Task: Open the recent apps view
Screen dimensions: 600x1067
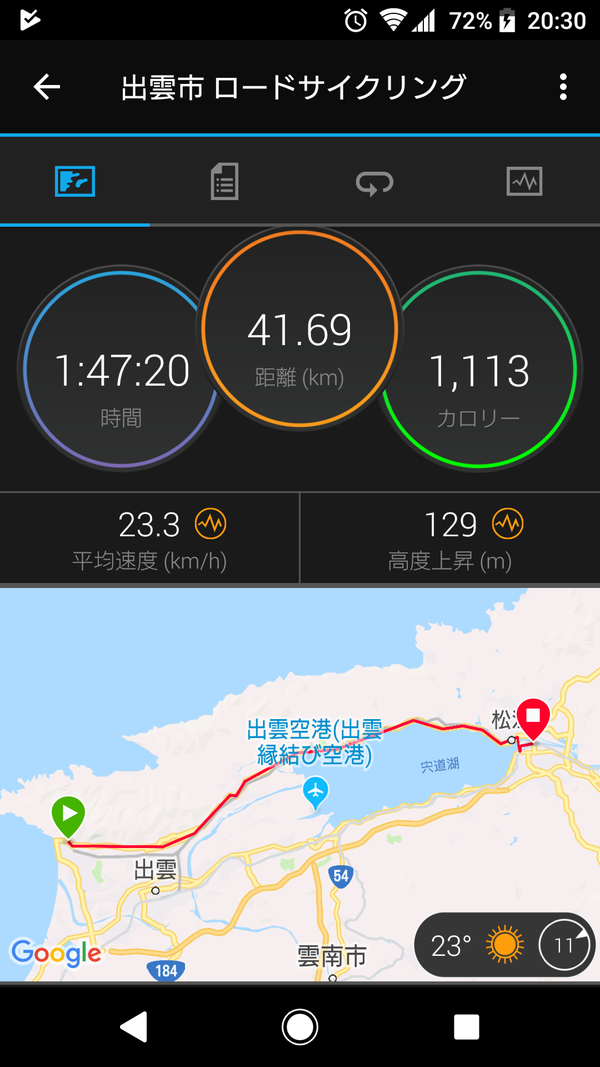Action: point(466,1026)
